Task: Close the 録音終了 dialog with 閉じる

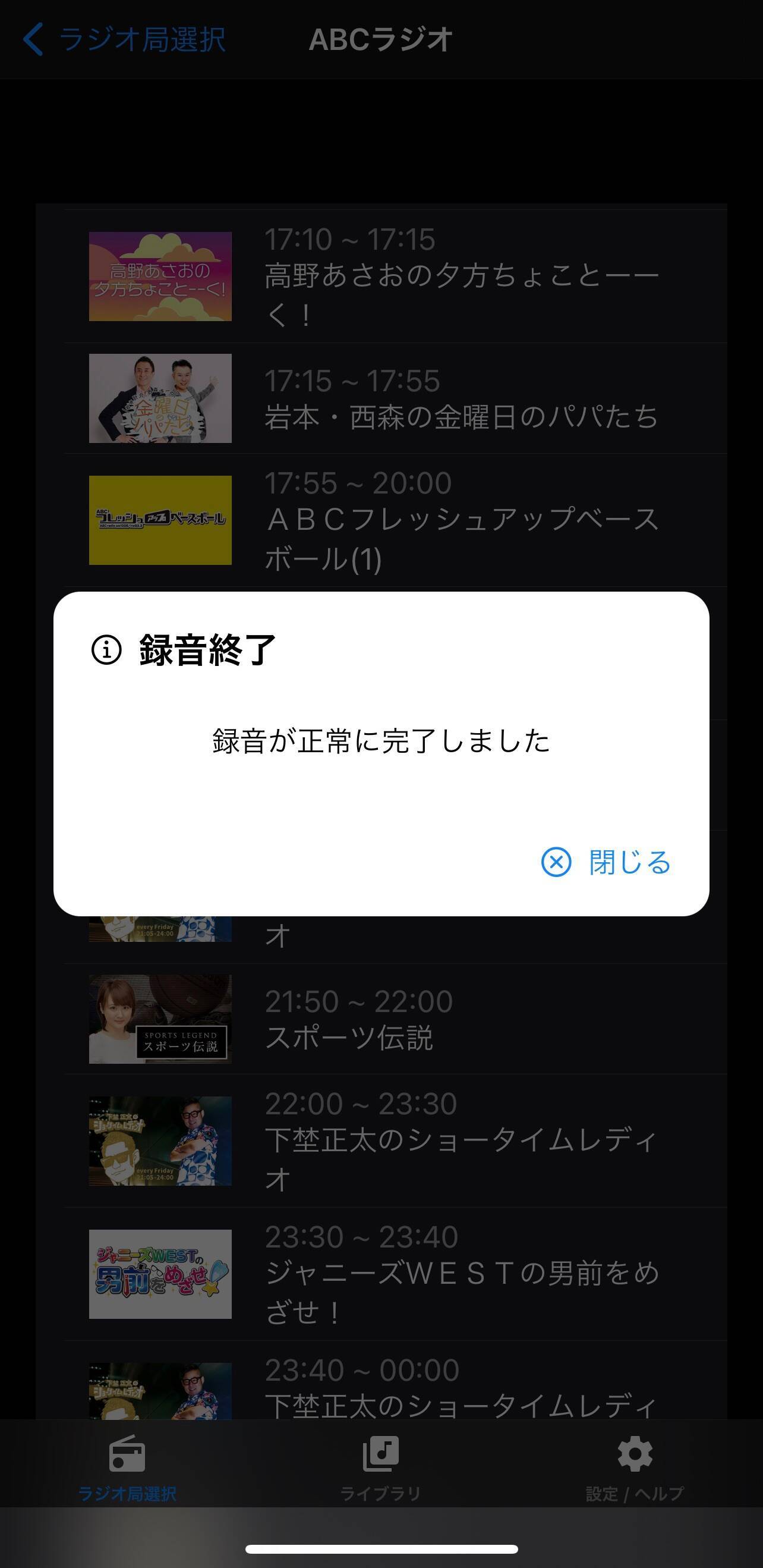Action: (607, 862)
